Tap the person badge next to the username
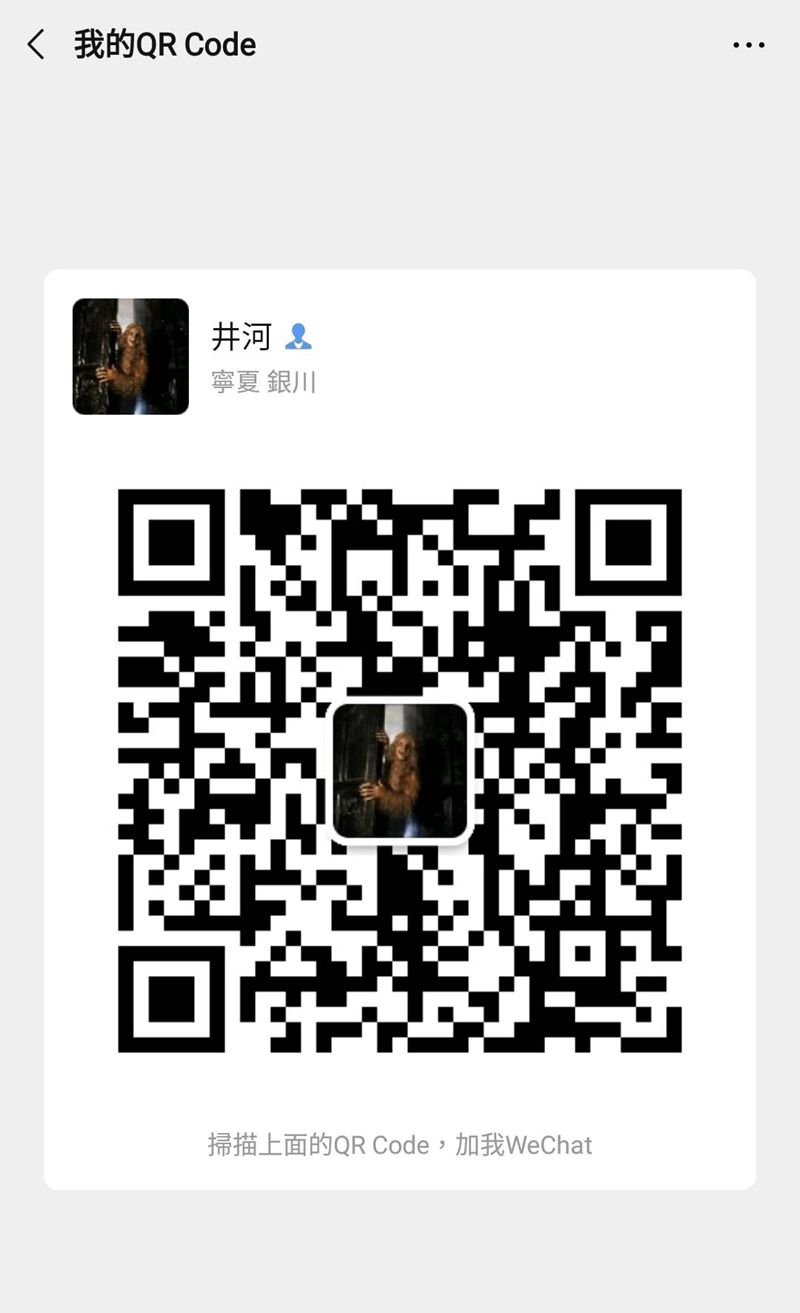This screenshot has height=1313, width=800. 298,338
